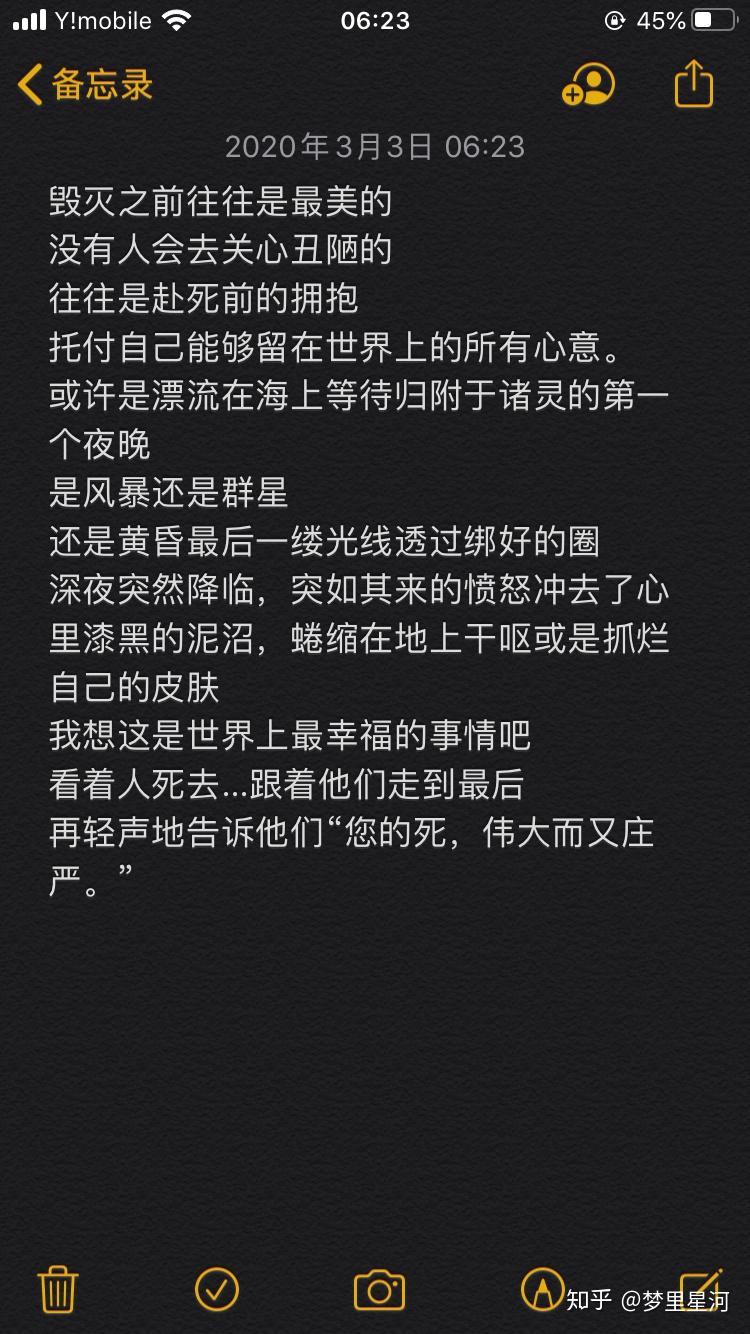Open the markup drawing tool
This screenshot has height=1334, width=750.
(542, 1290)
